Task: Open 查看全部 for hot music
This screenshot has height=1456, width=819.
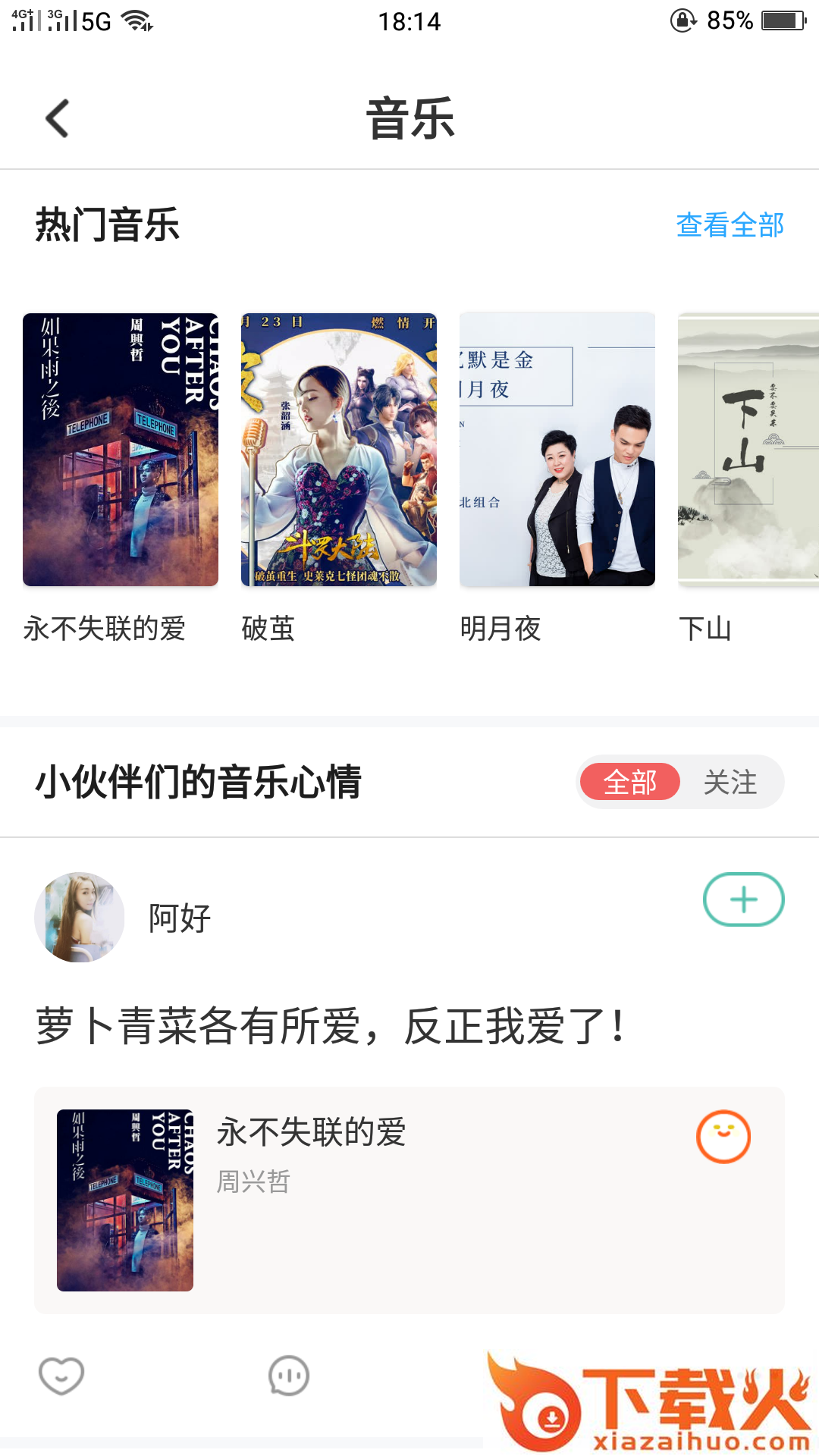Action: pos(730,225)
